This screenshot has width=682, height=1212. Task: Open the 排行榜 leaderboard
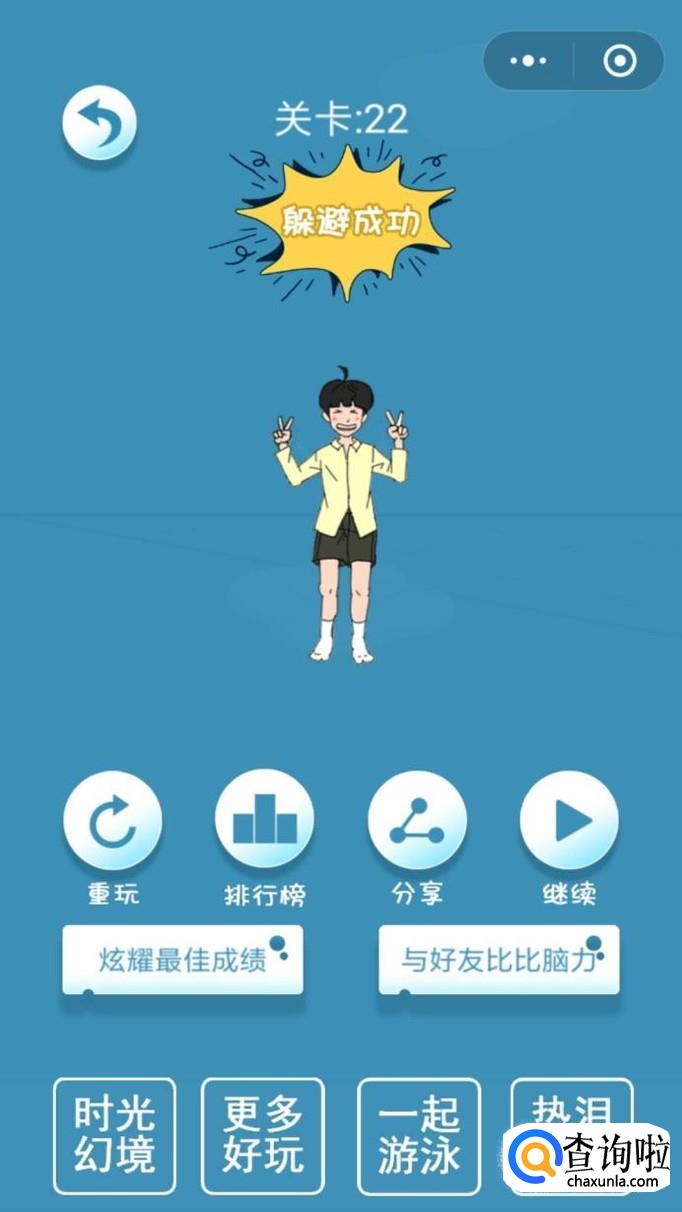pyautogui.click(x=264, y=822)
